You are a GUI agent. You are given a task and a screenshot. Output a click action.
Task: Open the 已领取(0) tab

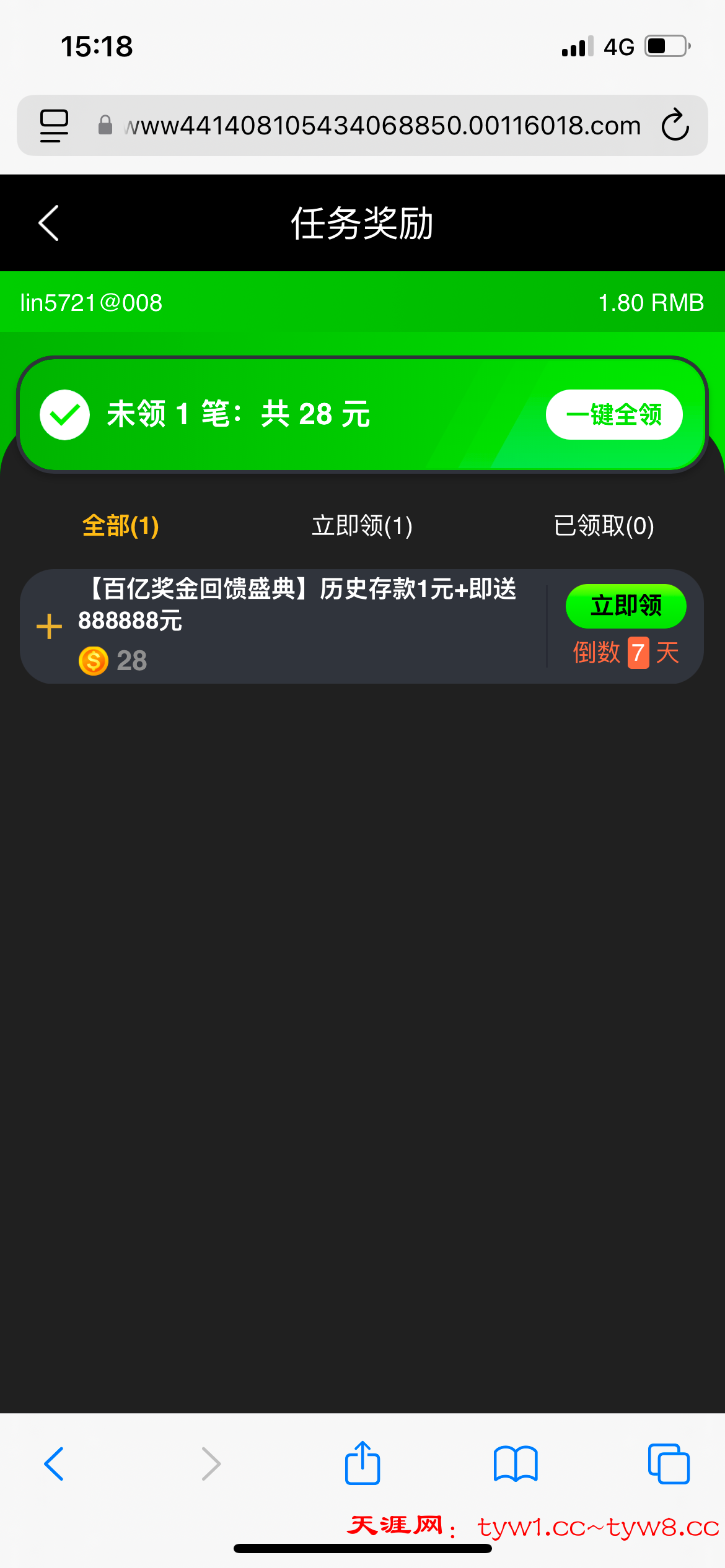pos(604,526)
